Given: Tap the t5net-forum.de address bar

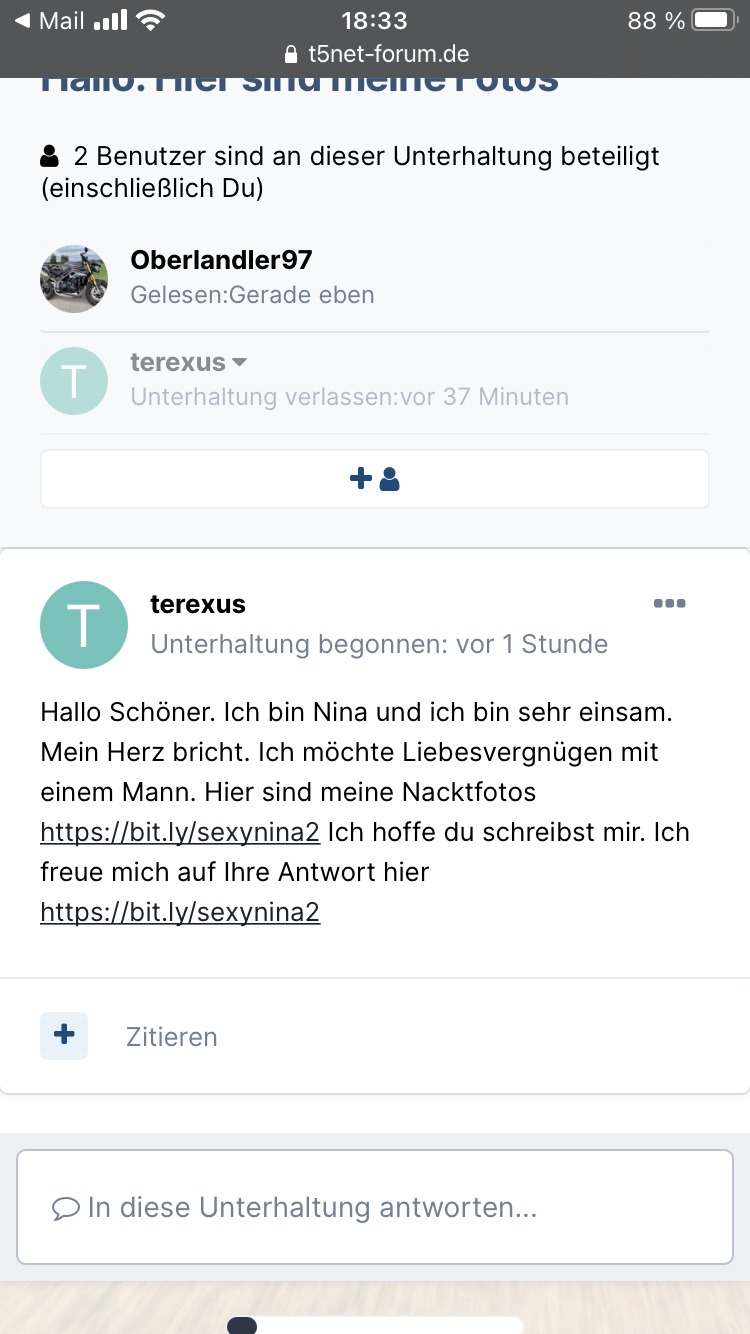Looking at the screenshot, I should click(377, 54).
